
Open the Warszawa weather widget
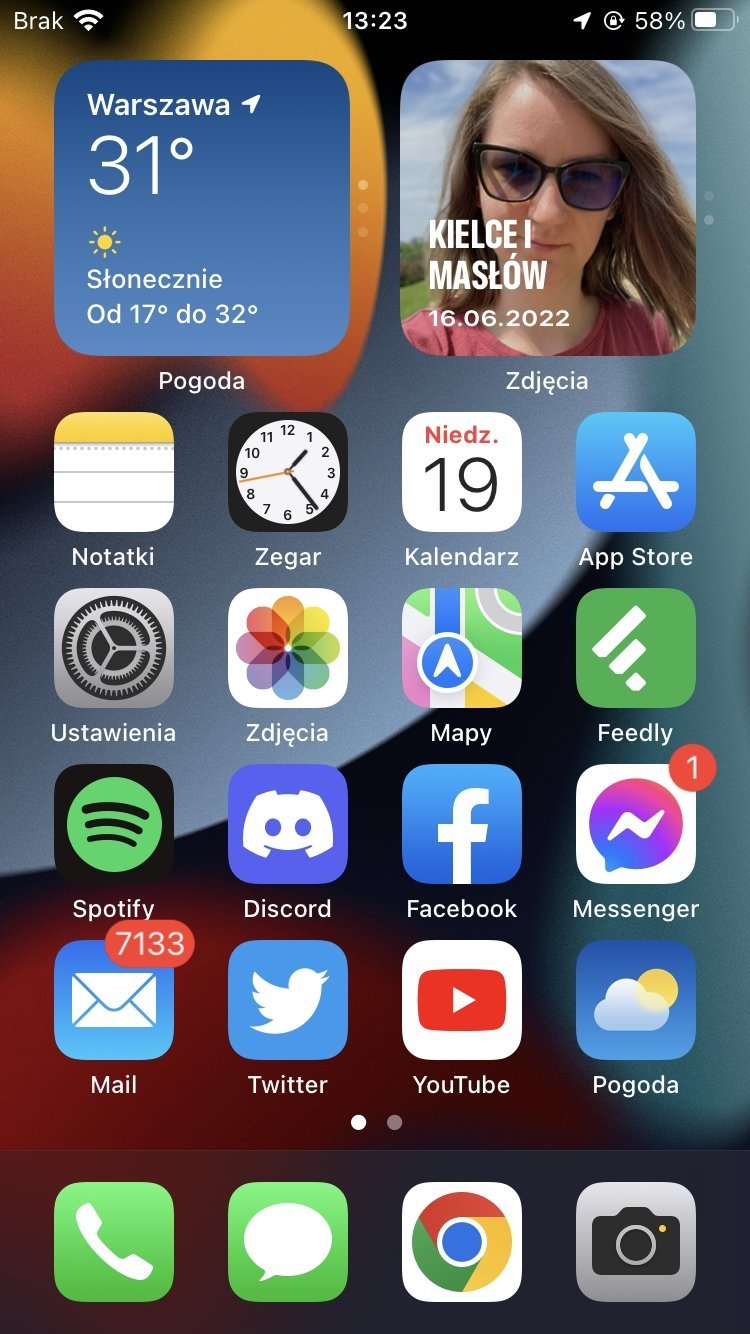pos(201,208)
